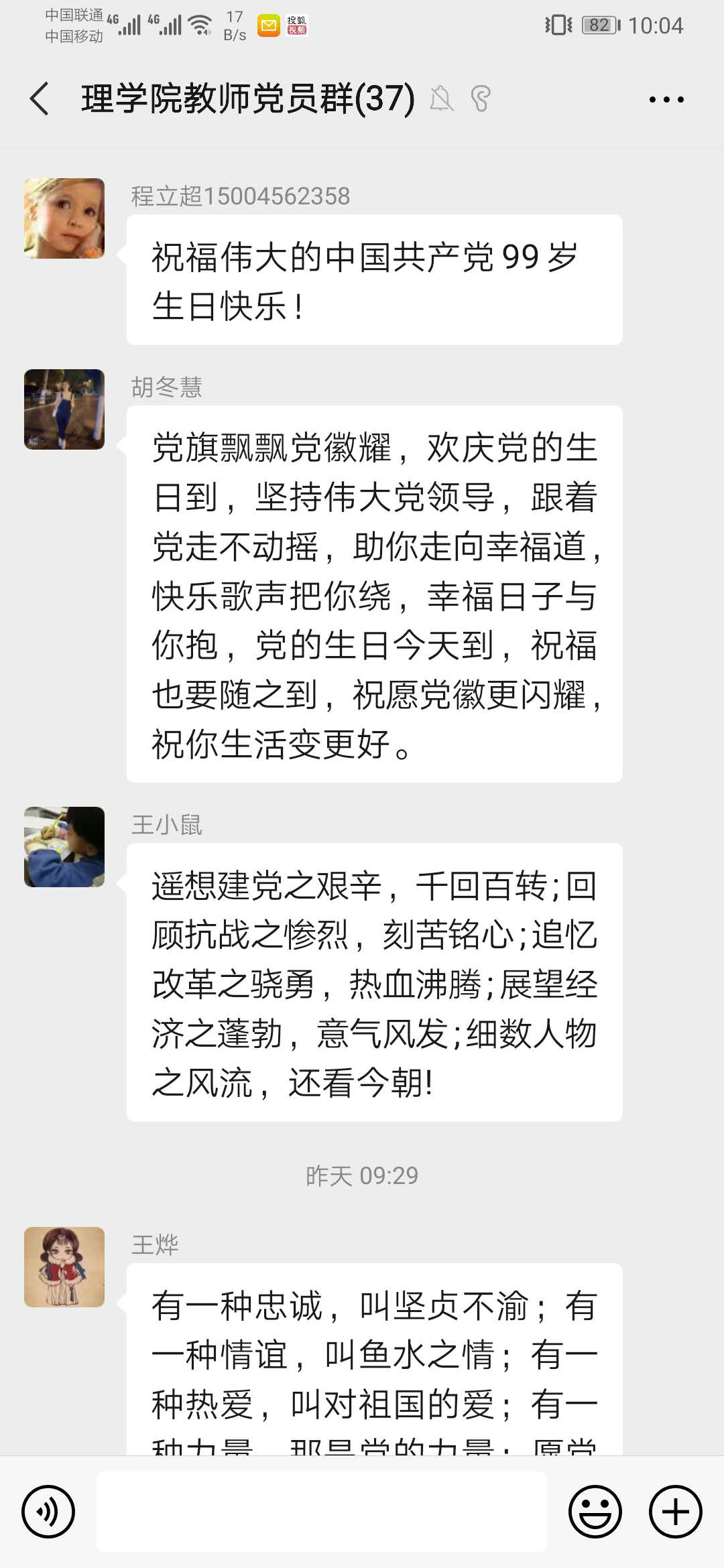View 程立超's profile avatar
Image resolution: width=724 pixels, height=1568 pixels.
pyautogui.click(x=64, y=218)
